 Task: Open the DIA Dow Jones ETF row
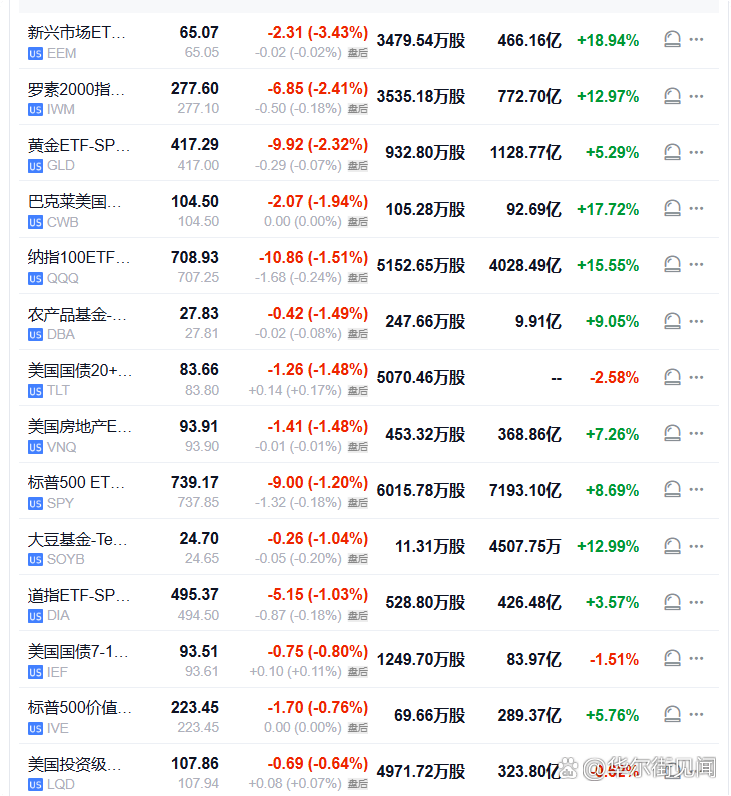[369, 603]
